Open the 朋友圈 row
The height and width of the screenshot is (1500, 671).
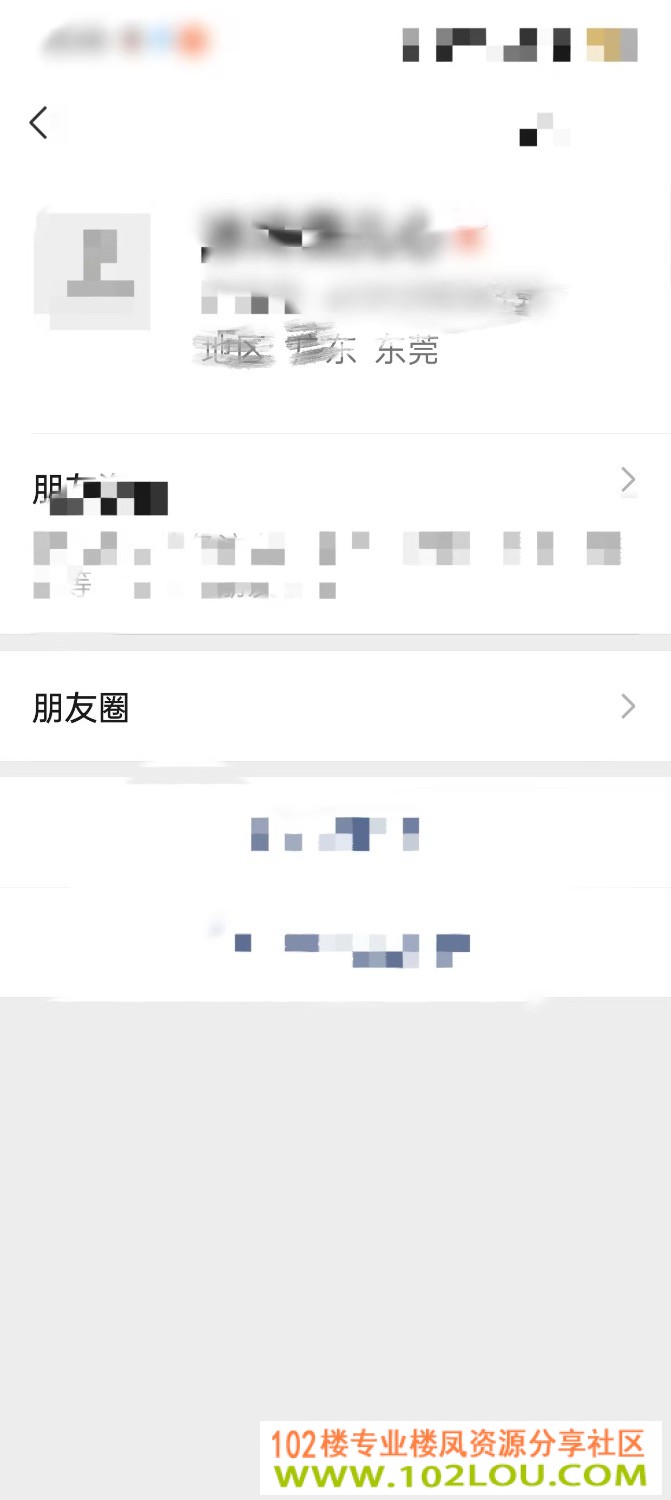point(335,708)
